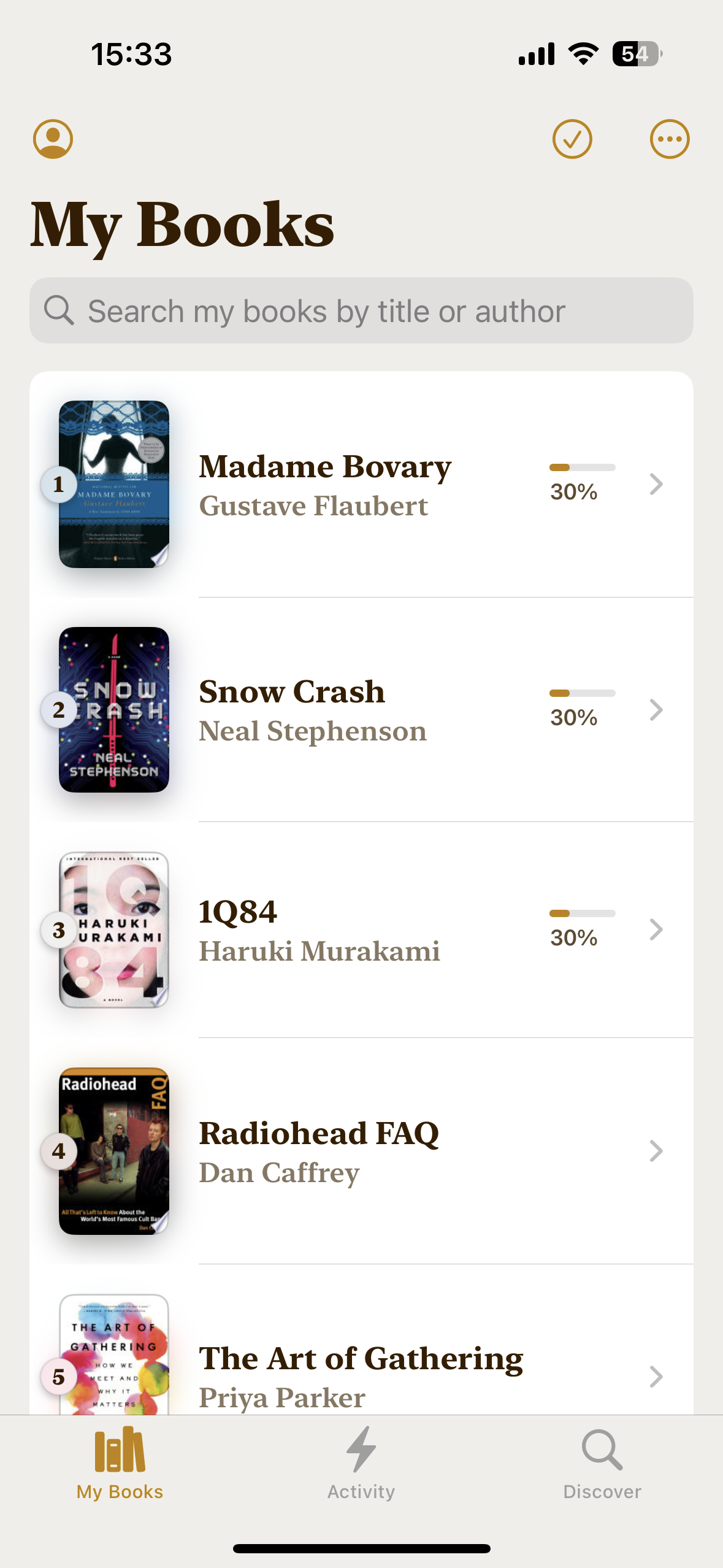Open the chevron next to Snow Crash
This screenshot has height=1568, width=723.
[656, 710]
